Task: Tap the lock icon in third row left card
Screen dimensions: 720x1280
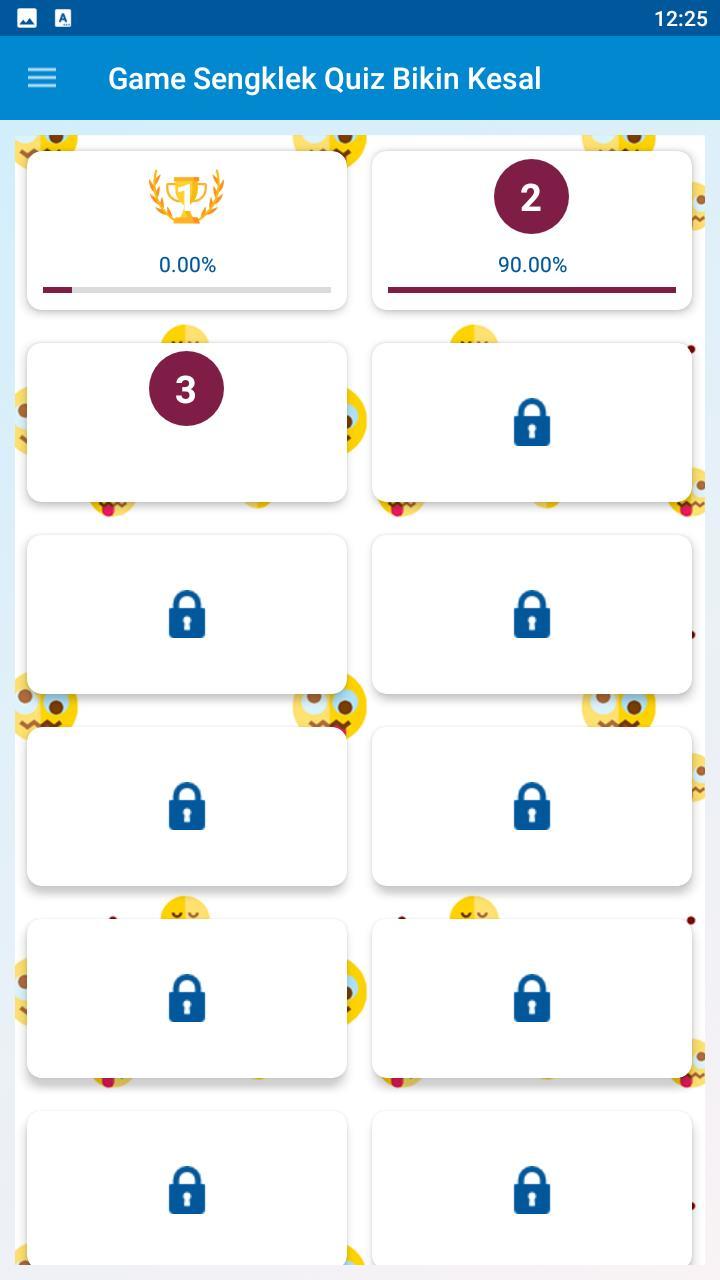Action: point(186,613)
